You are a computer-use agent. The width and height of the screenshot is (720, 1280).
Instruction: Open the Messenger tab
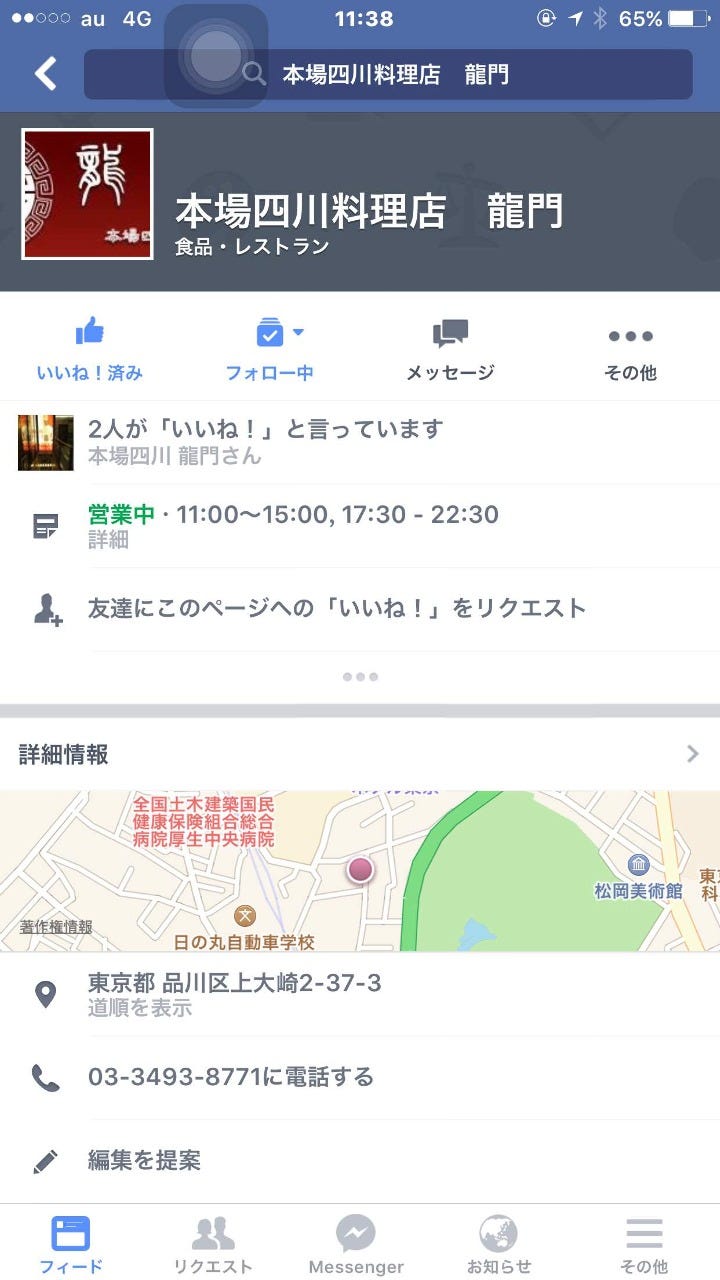(x=356, y=1244)
